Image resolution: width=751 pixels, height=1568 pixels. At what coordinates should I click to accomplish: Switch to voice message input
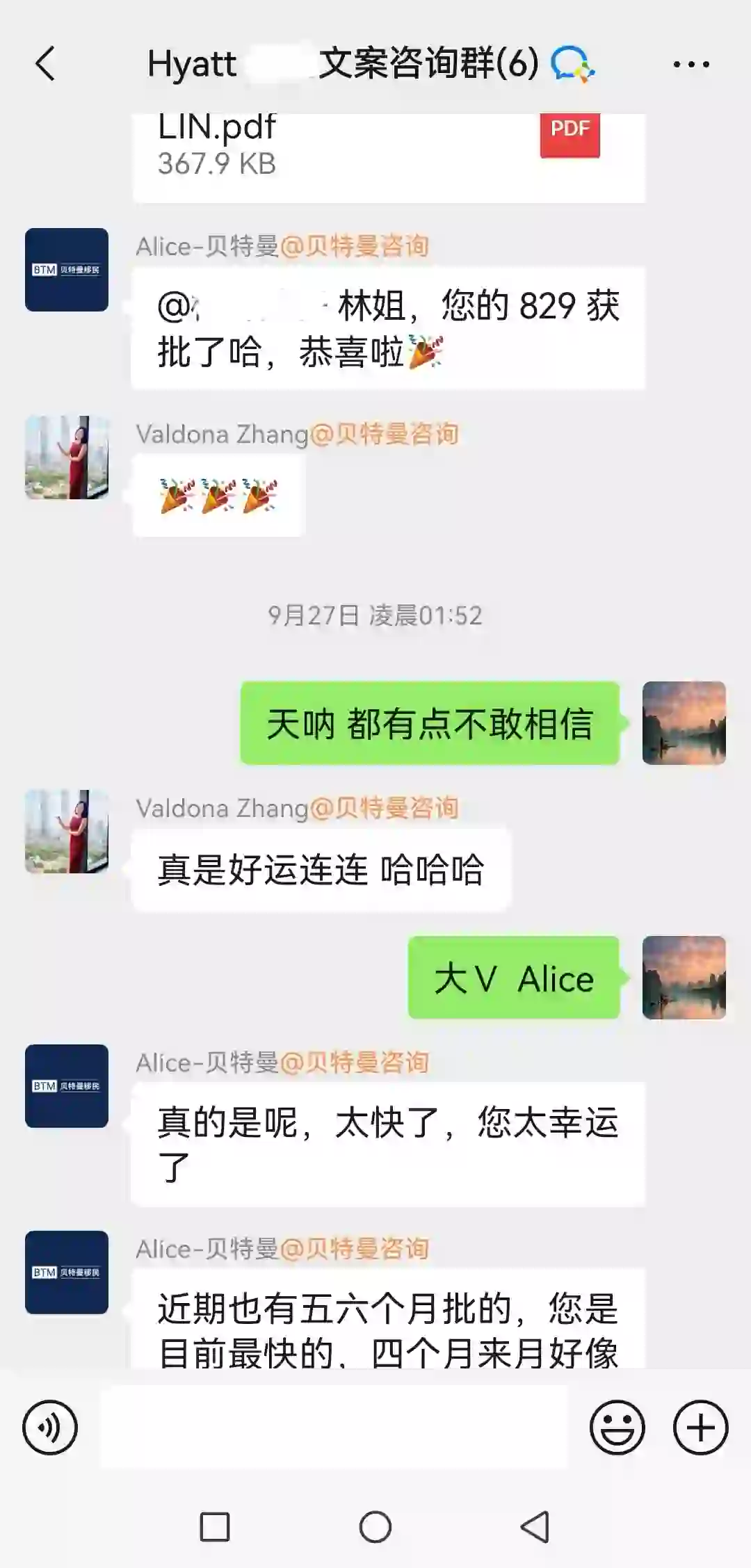(50, 1428)
